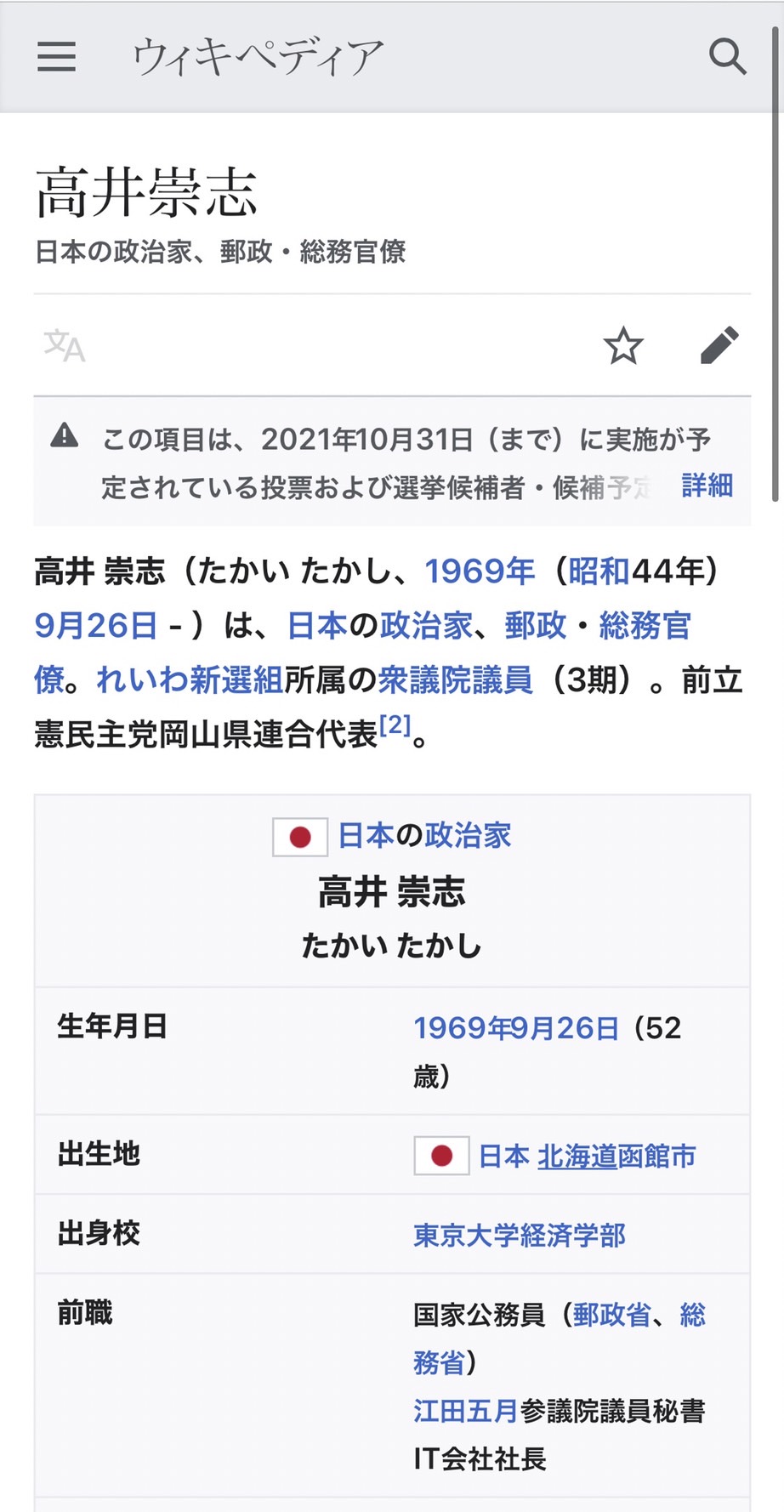Screen dimensions: 784x1512
Task: Edit this article with the pencil
Action: (719, 345)
